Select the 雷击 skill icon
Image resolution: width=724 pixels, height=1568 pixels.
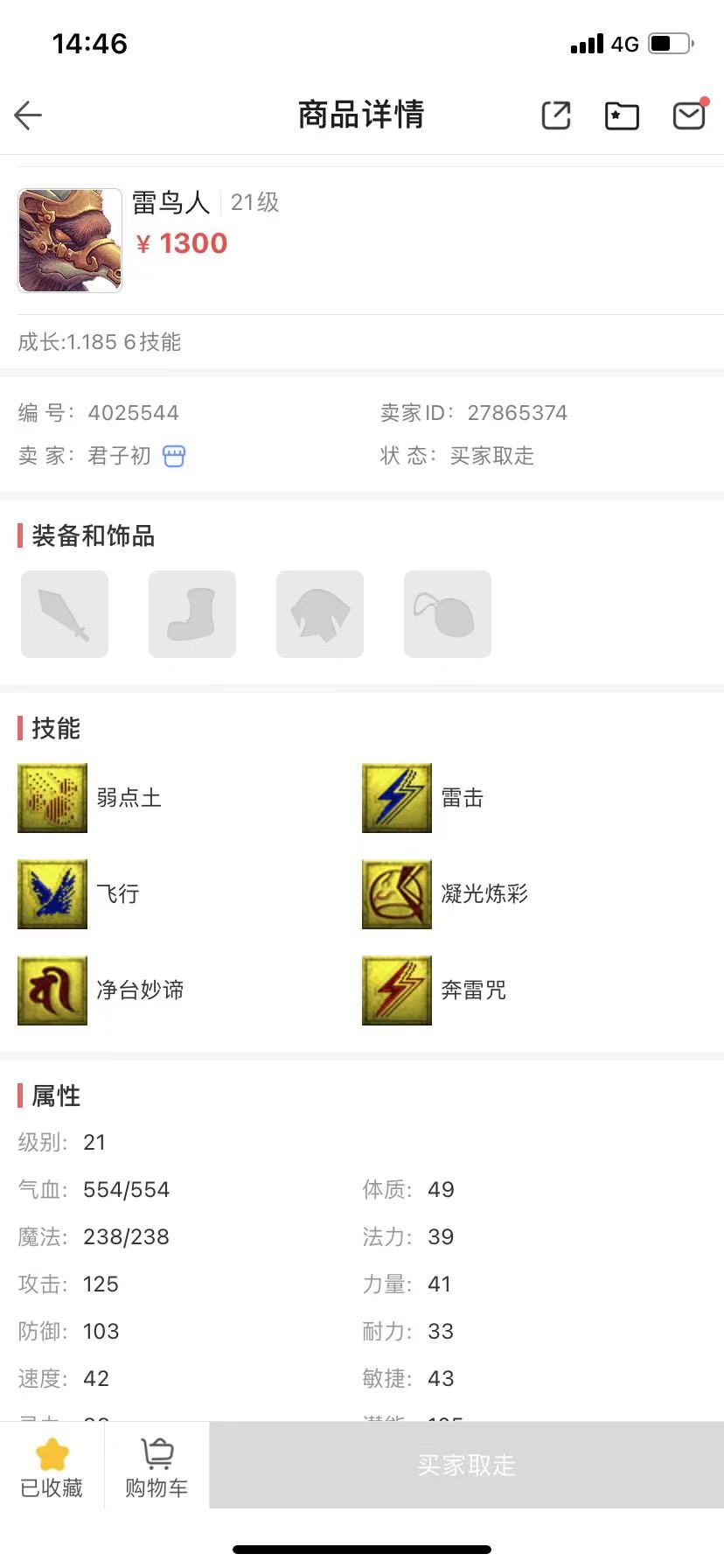point(396,797)
